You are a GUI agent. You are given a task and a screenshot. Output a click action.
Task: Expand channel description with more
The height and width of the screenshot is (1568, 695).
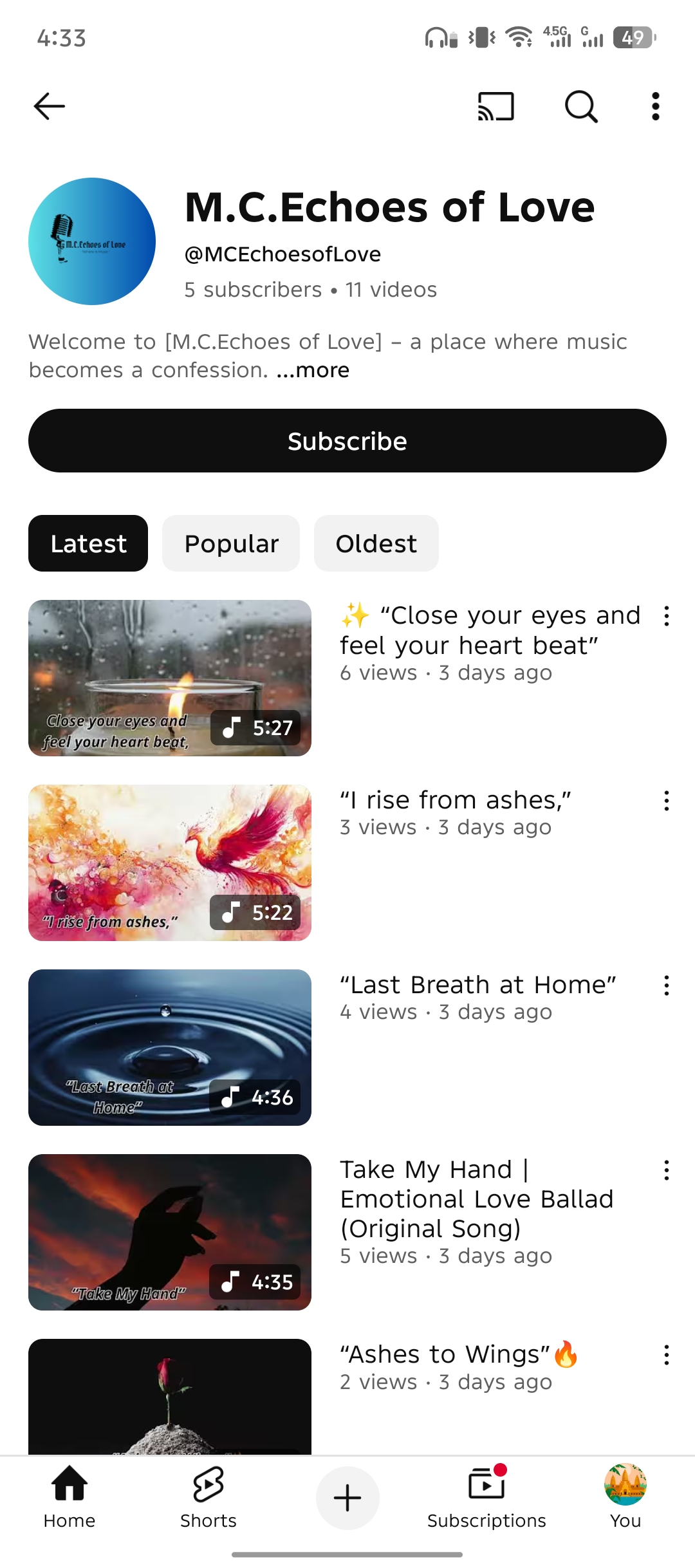point(313,370)
